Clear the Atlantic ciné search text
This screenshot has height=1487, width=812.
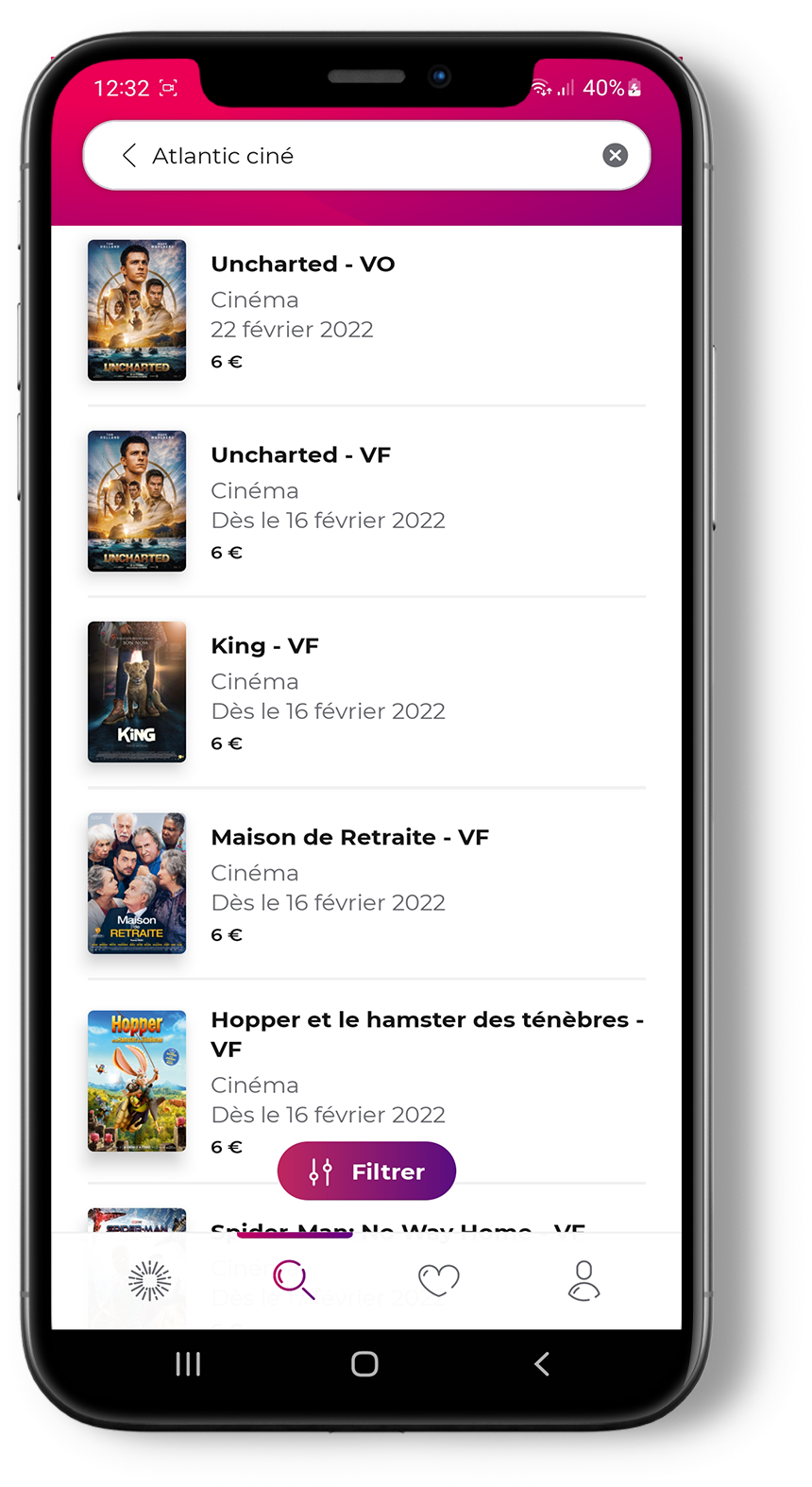(615, 155)
